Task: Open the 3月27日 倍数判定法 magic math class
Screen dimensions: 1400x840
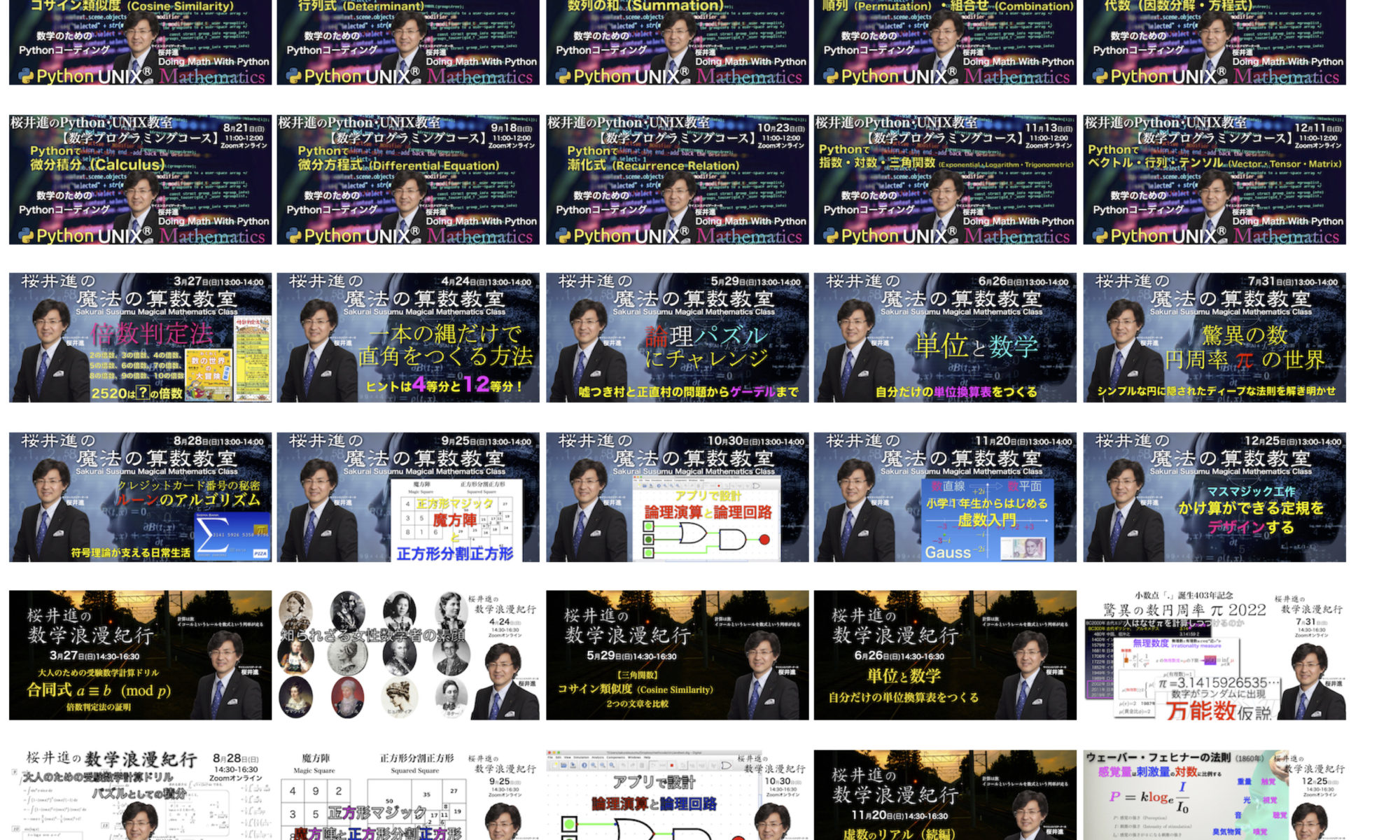Action: tap(140, 337)
